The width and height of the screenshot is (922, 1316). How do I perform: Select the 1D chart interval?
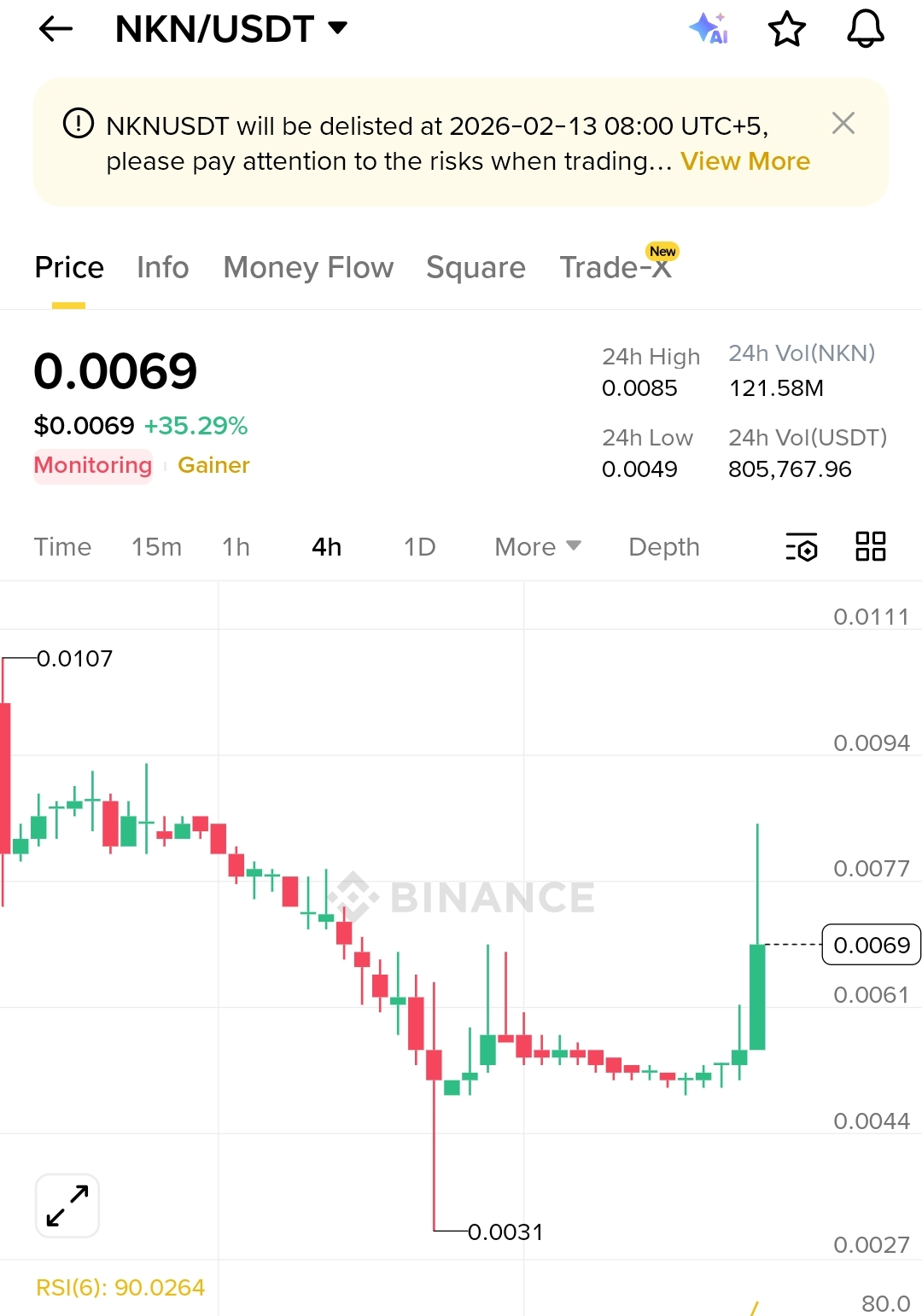pos(419,547)
